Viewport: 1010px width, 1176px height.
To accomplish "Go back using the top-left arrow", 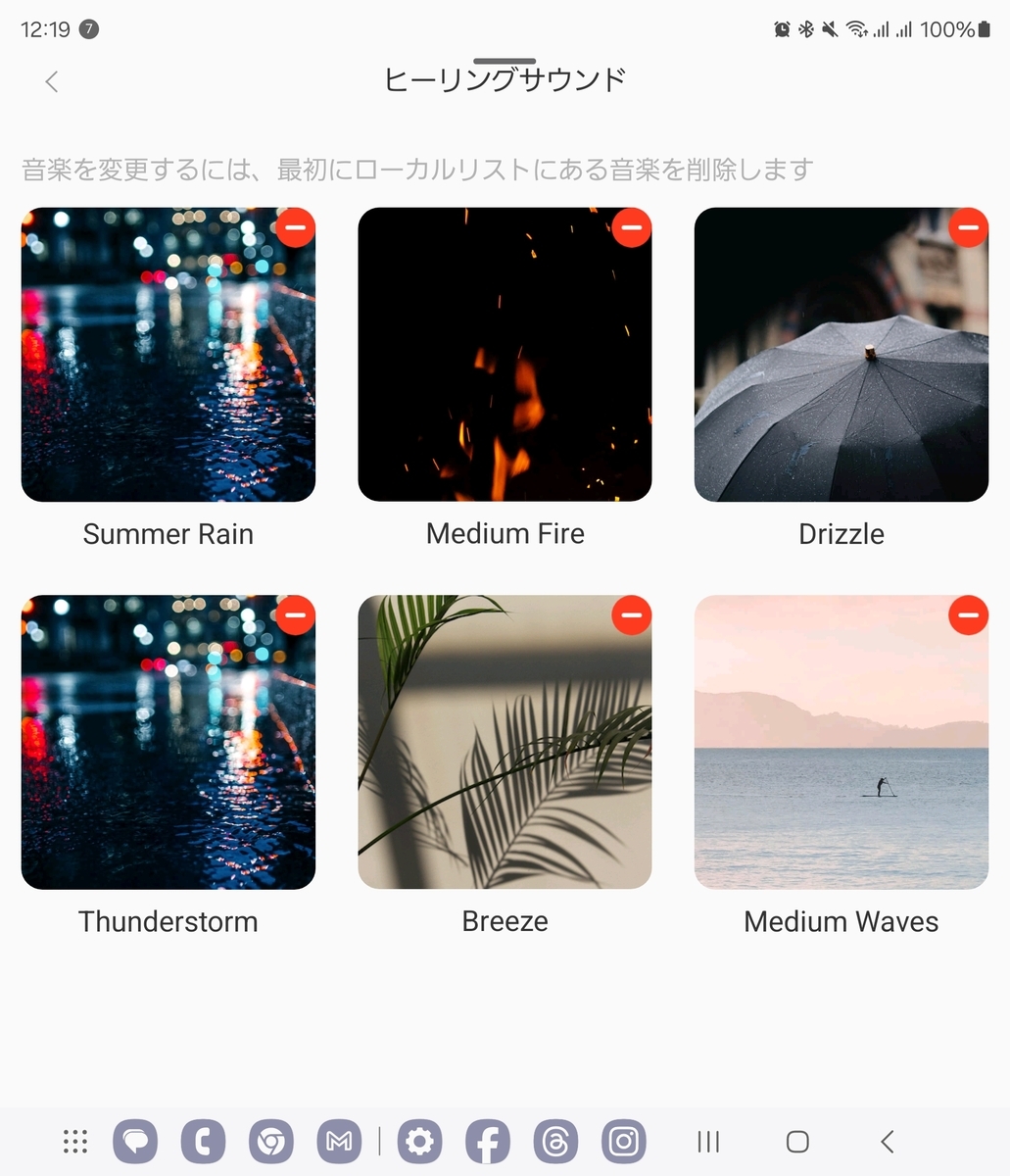I will coord(52,81).
